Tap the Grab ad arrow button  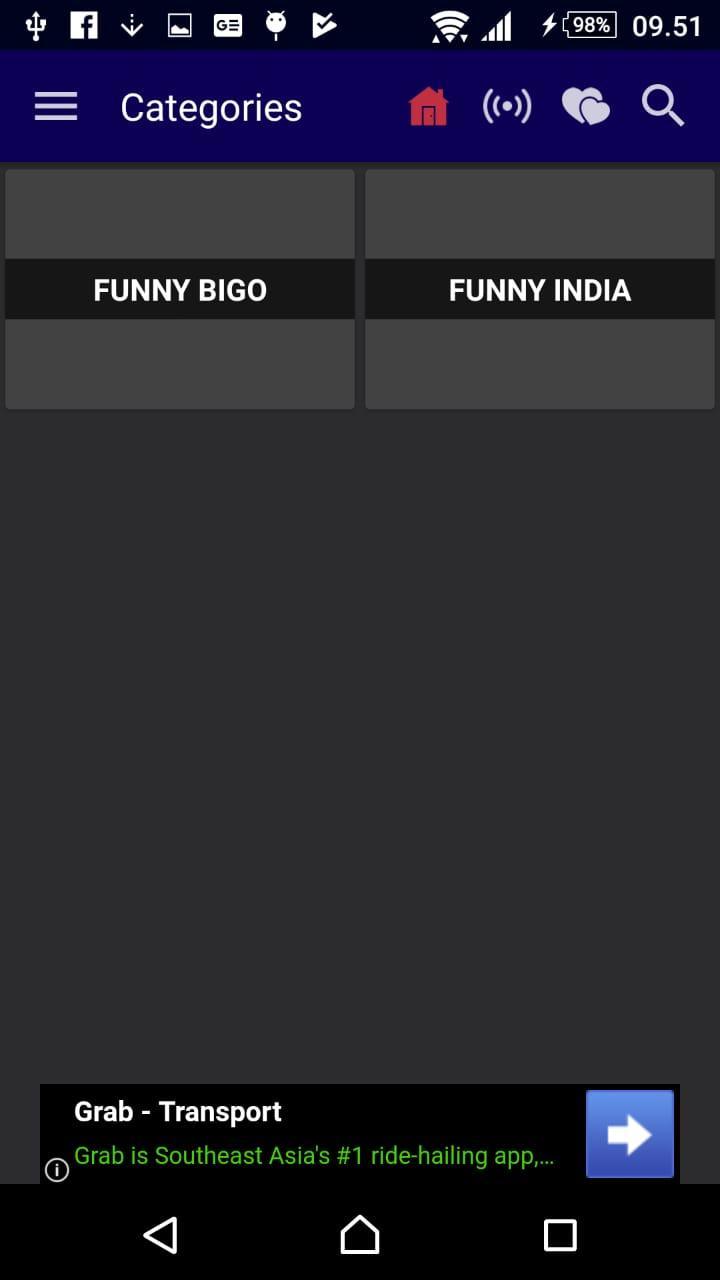pyautogui.click(x=629, y=1134)
